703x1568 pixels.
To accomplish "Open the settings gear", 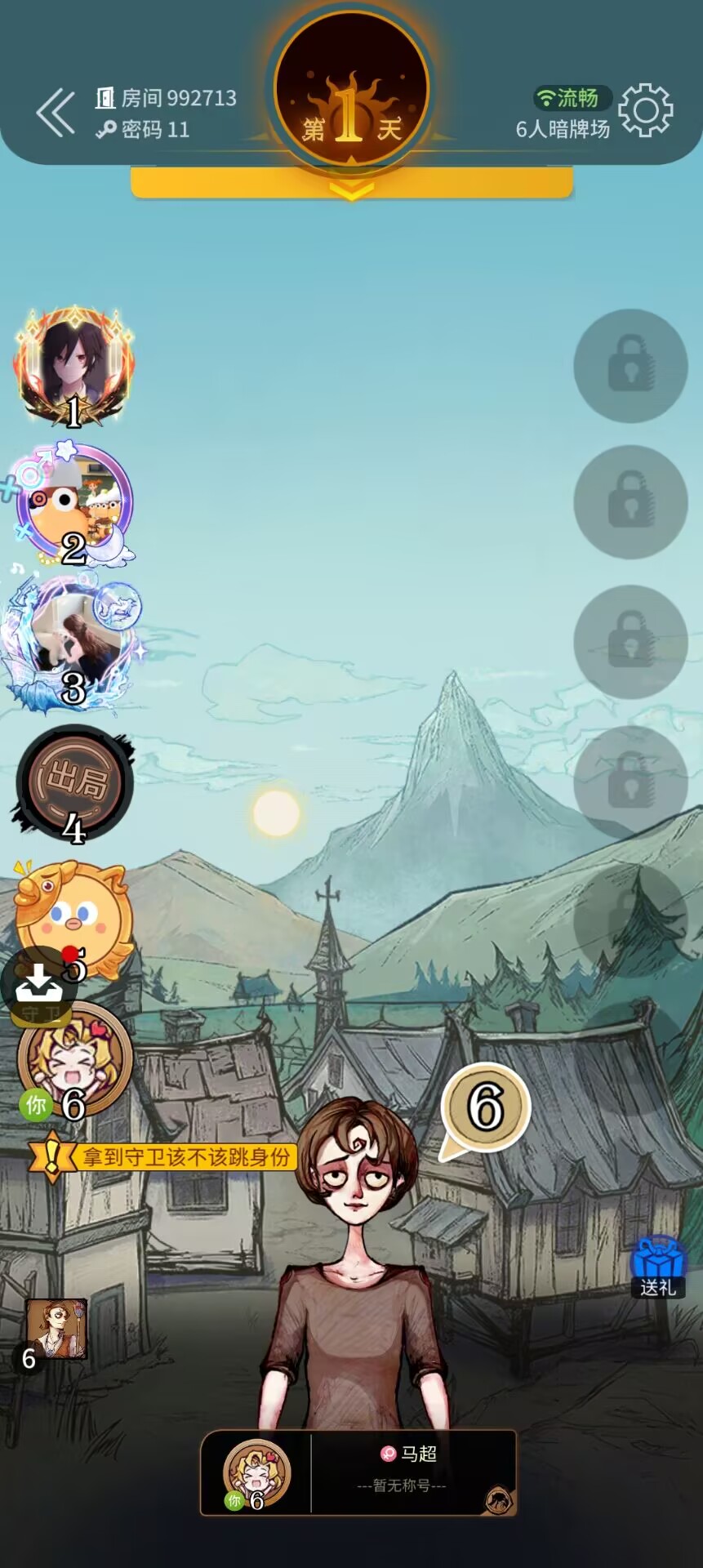I will coord(645,109).
